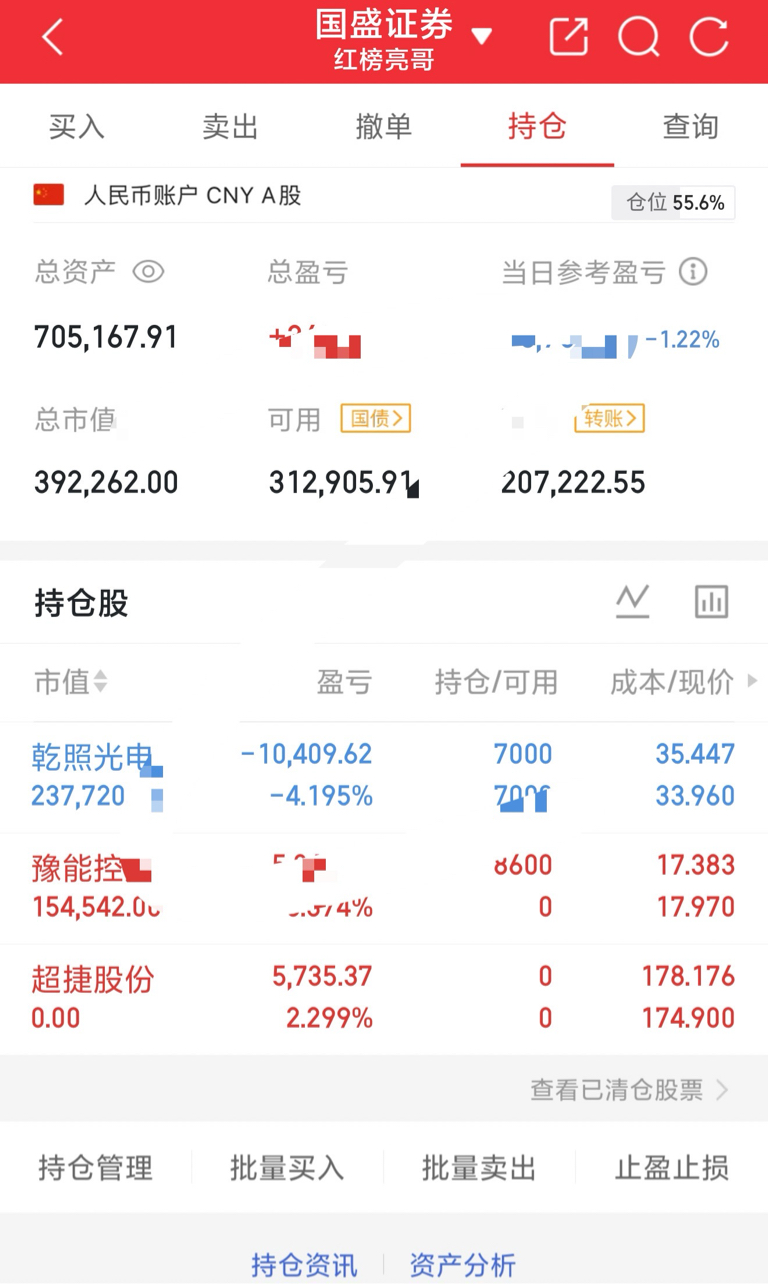Open the 国盛证券 account dropdown
Image resolution: width=768 pixels, height=1284 pixels.
[x=482, y=37]
